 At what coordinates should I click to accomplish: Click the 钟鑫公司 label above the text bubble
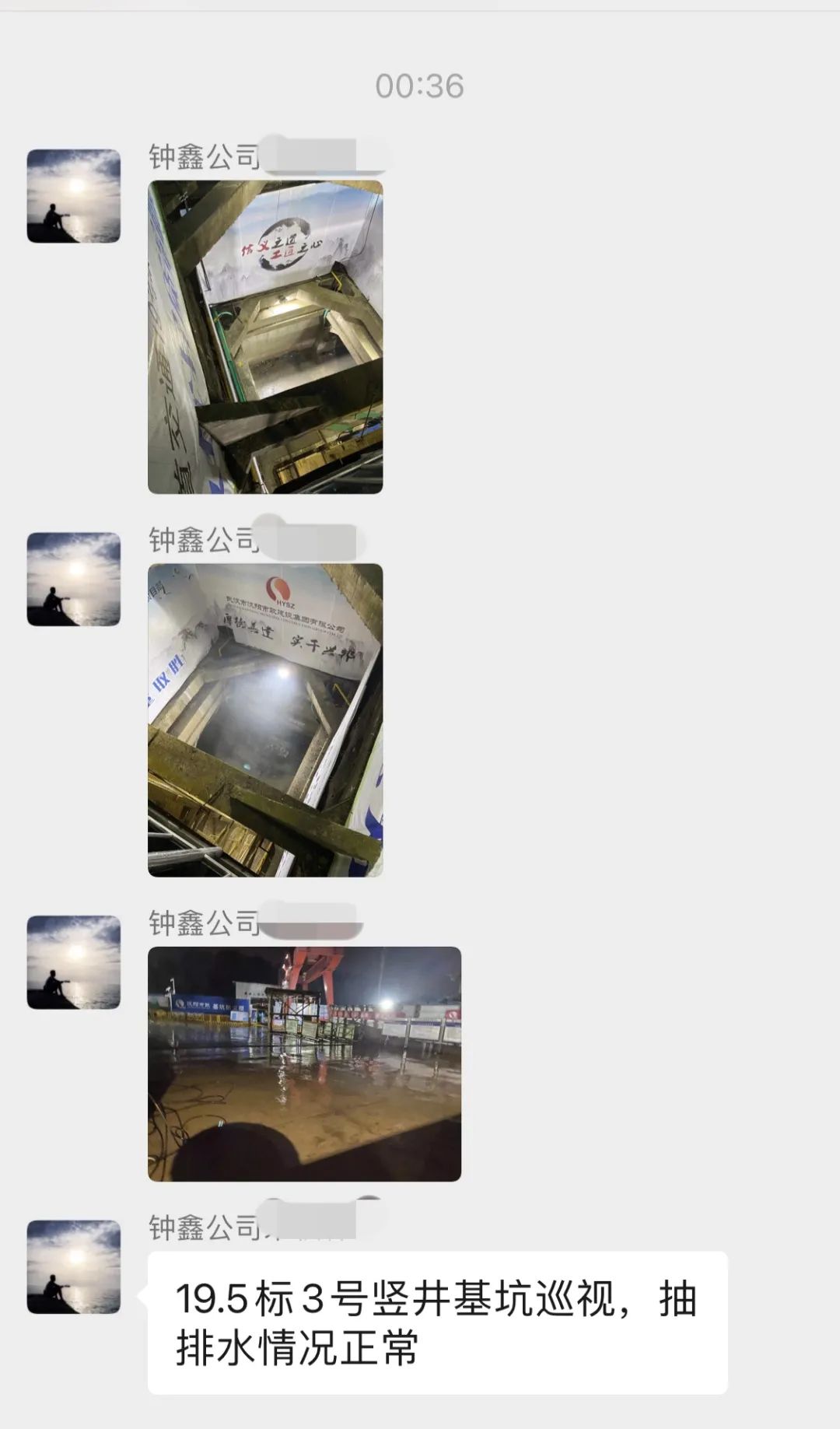coord(201,1219)
